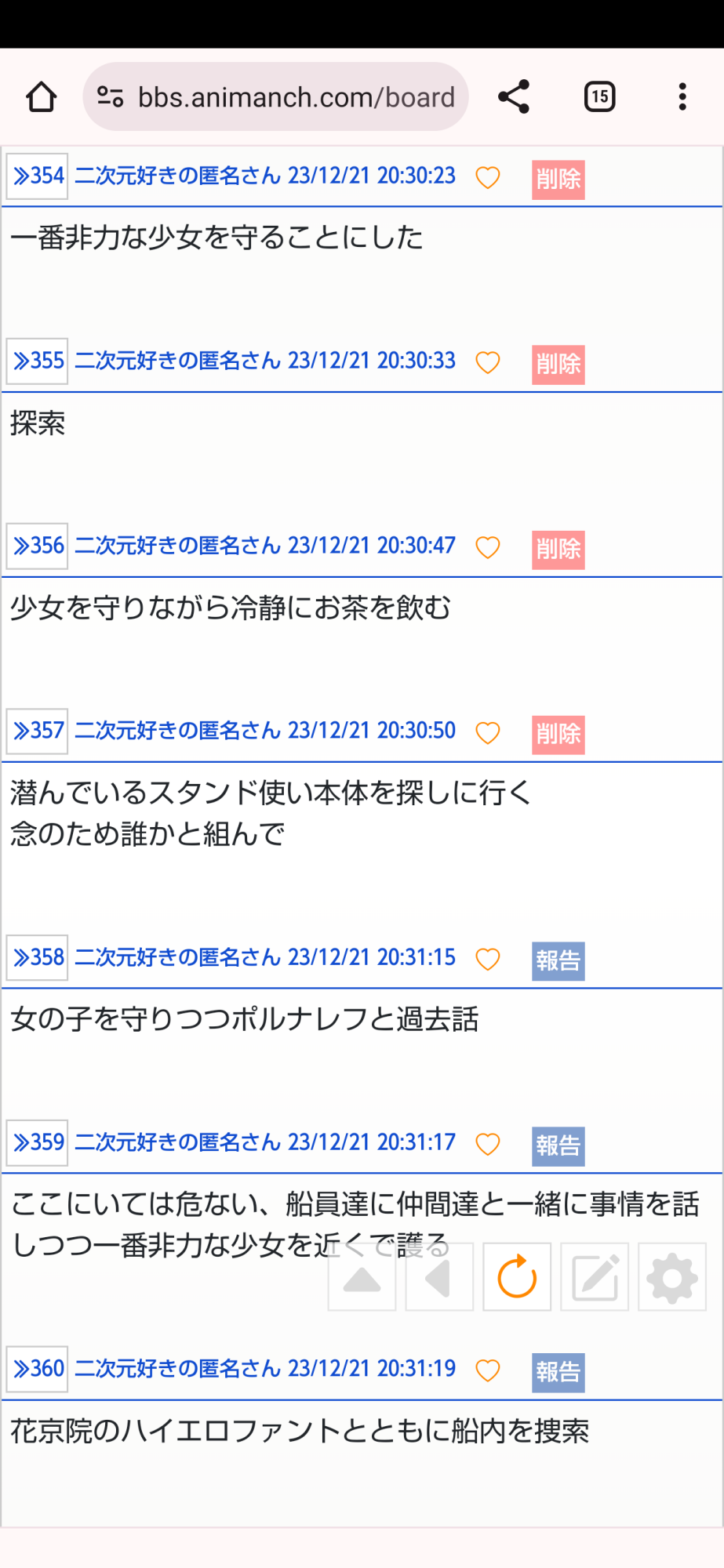Viewport: 724px width, 1568px height.
Task: Open reply number link >>357
Action: [37, 731]
